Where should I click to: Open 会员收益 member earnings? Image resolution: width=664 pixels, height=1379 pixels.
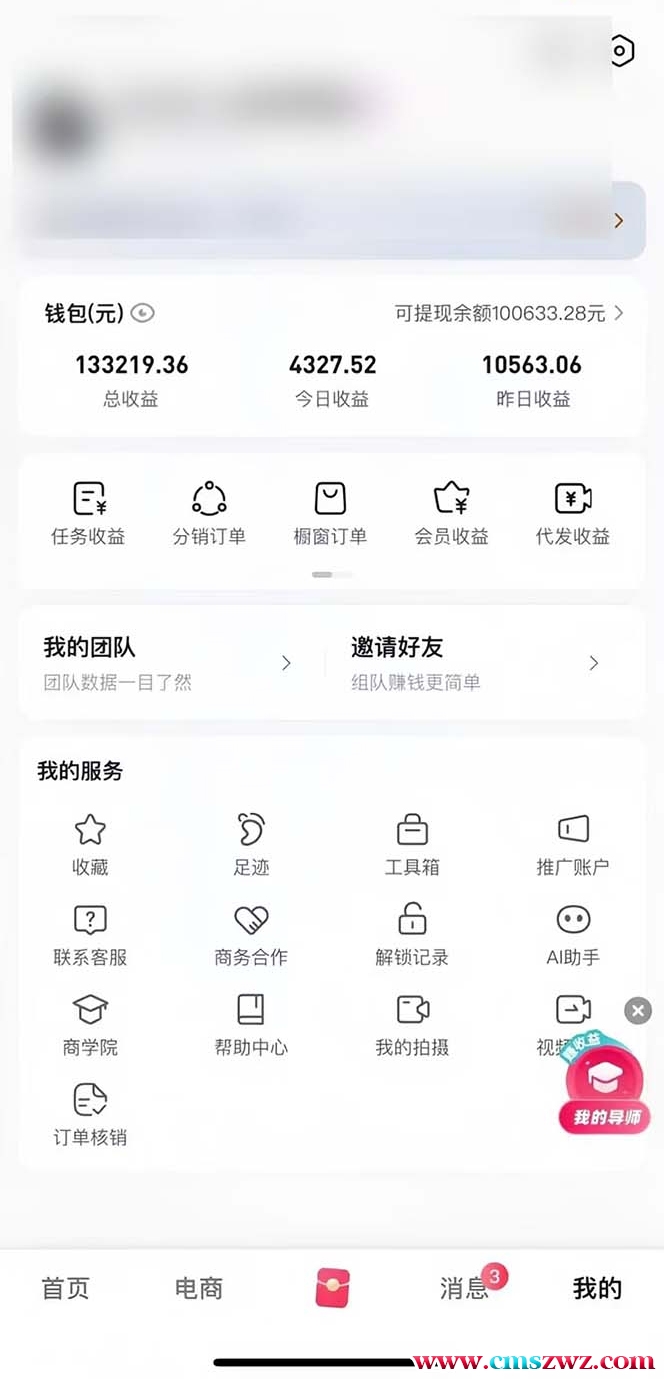452,514
